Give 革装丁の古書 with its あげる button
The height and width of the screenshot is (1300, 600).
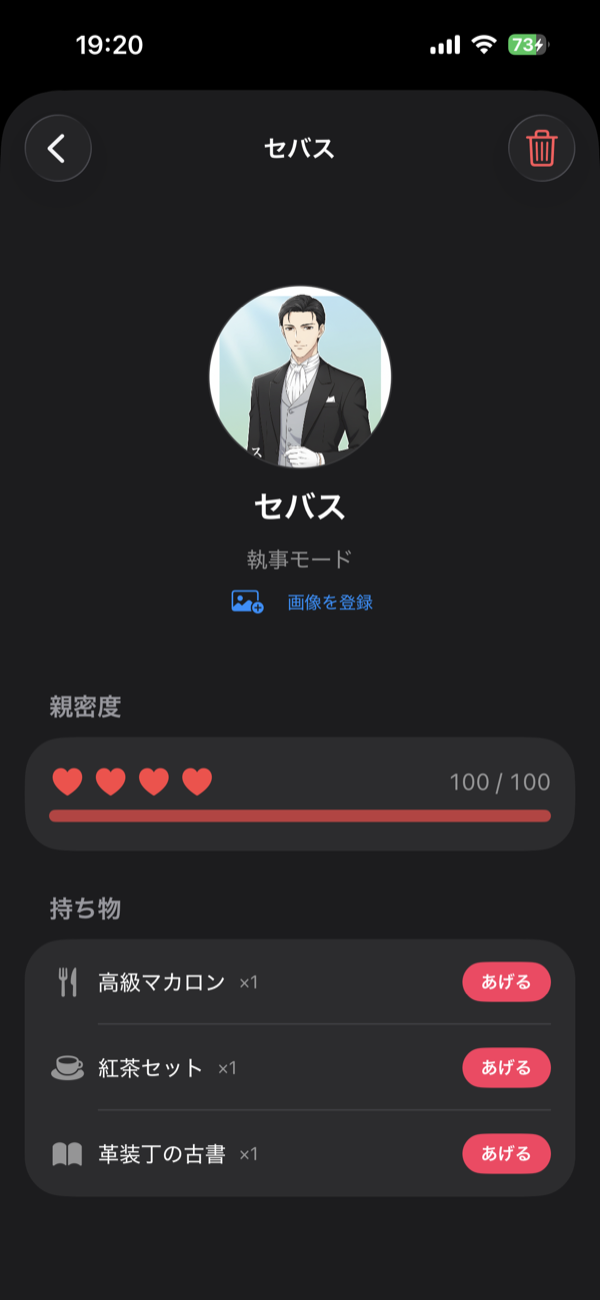click(x=506, y=1154)
